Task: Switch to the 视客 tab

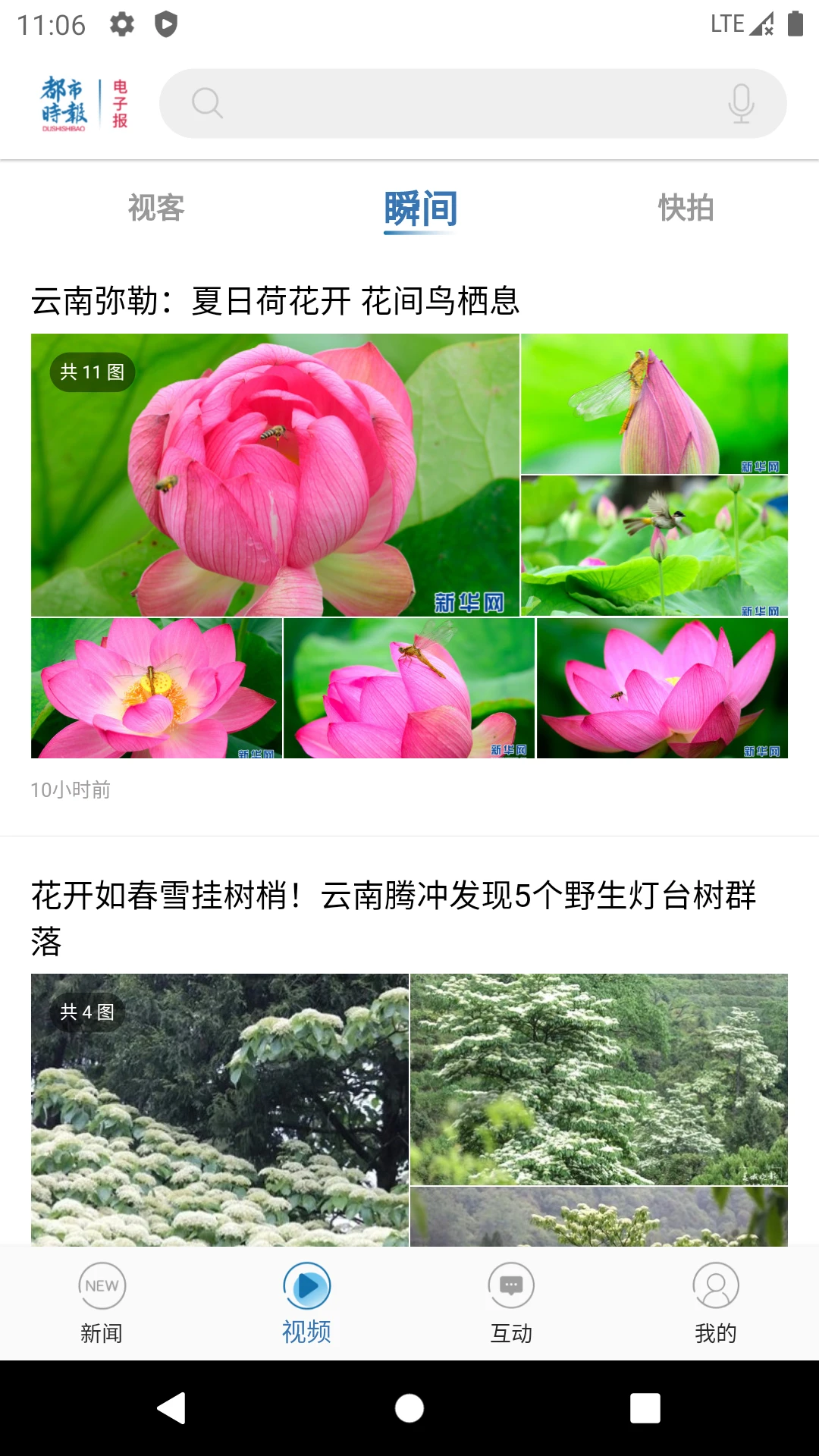Action: click(x=156, y=208)
